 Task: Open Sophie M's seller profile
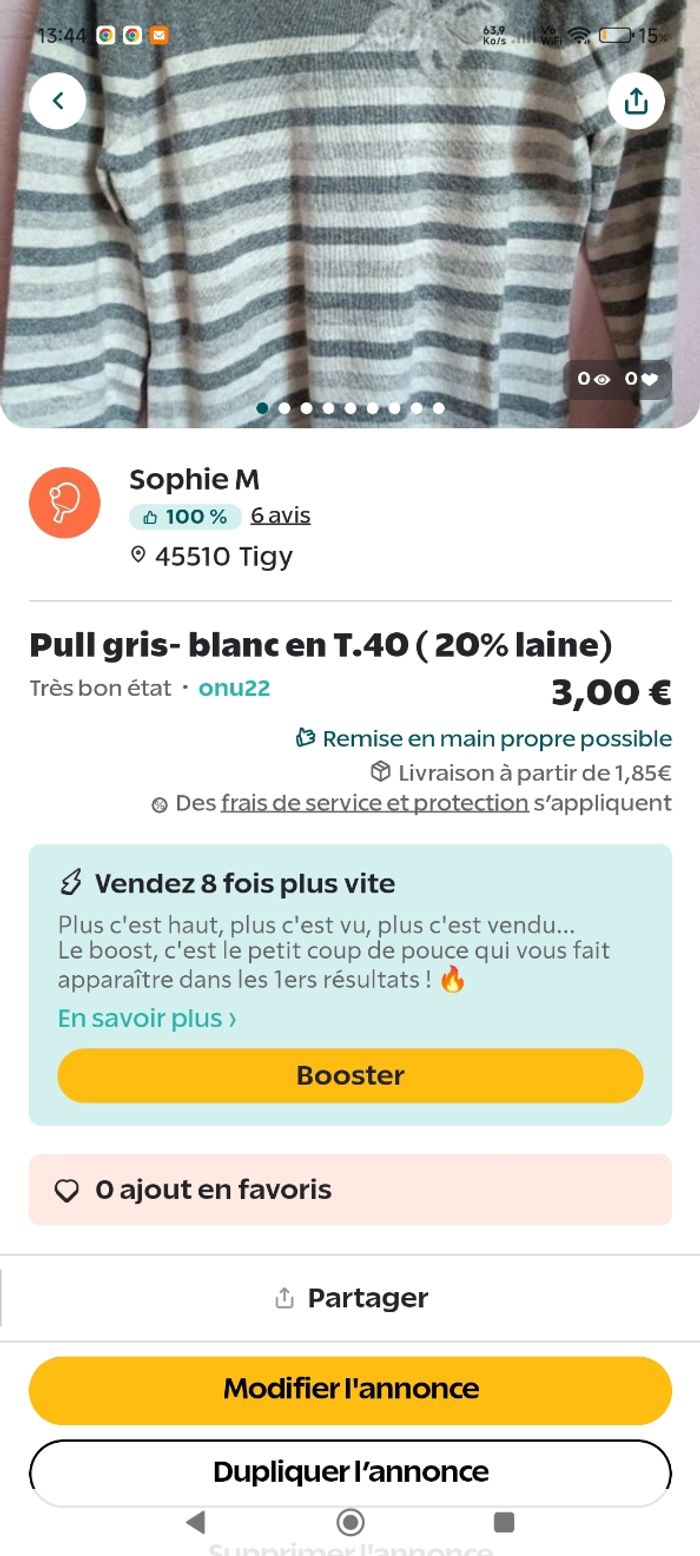point(194,480)
